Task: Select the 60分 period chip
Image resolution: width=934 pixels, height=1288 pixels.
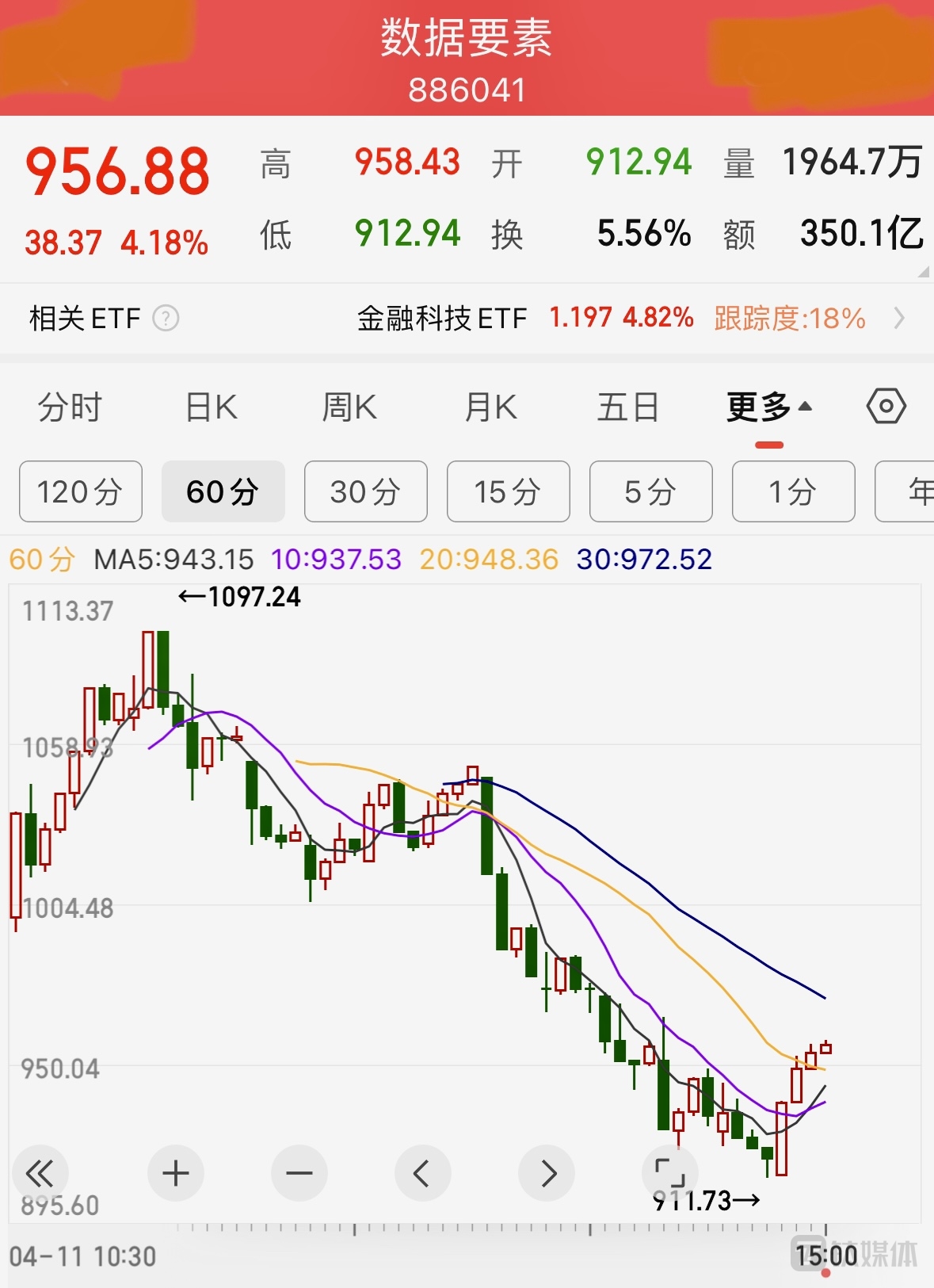Action: (223, 491)
